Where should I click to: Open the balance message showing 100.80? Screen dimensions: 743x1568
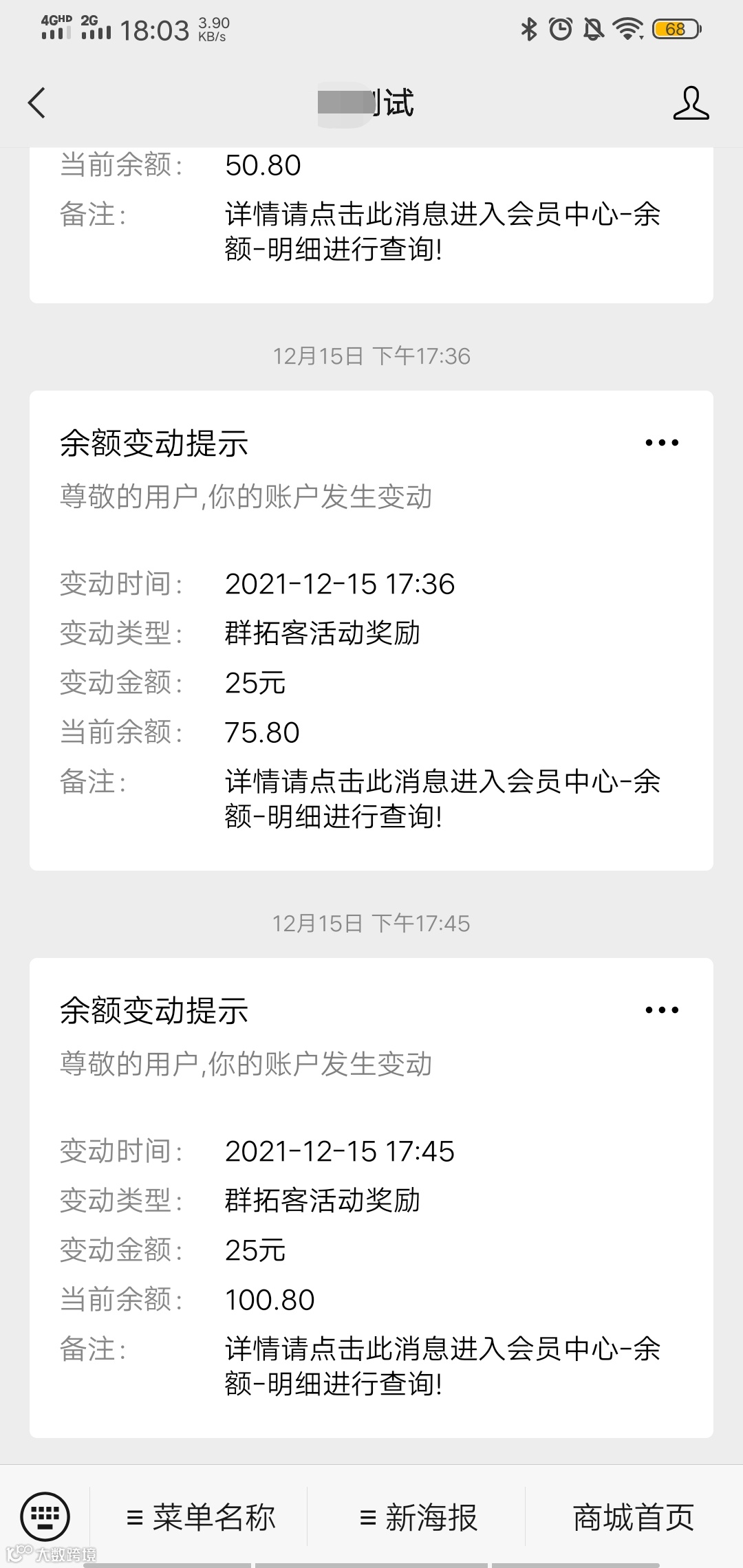pos(371,1252)
